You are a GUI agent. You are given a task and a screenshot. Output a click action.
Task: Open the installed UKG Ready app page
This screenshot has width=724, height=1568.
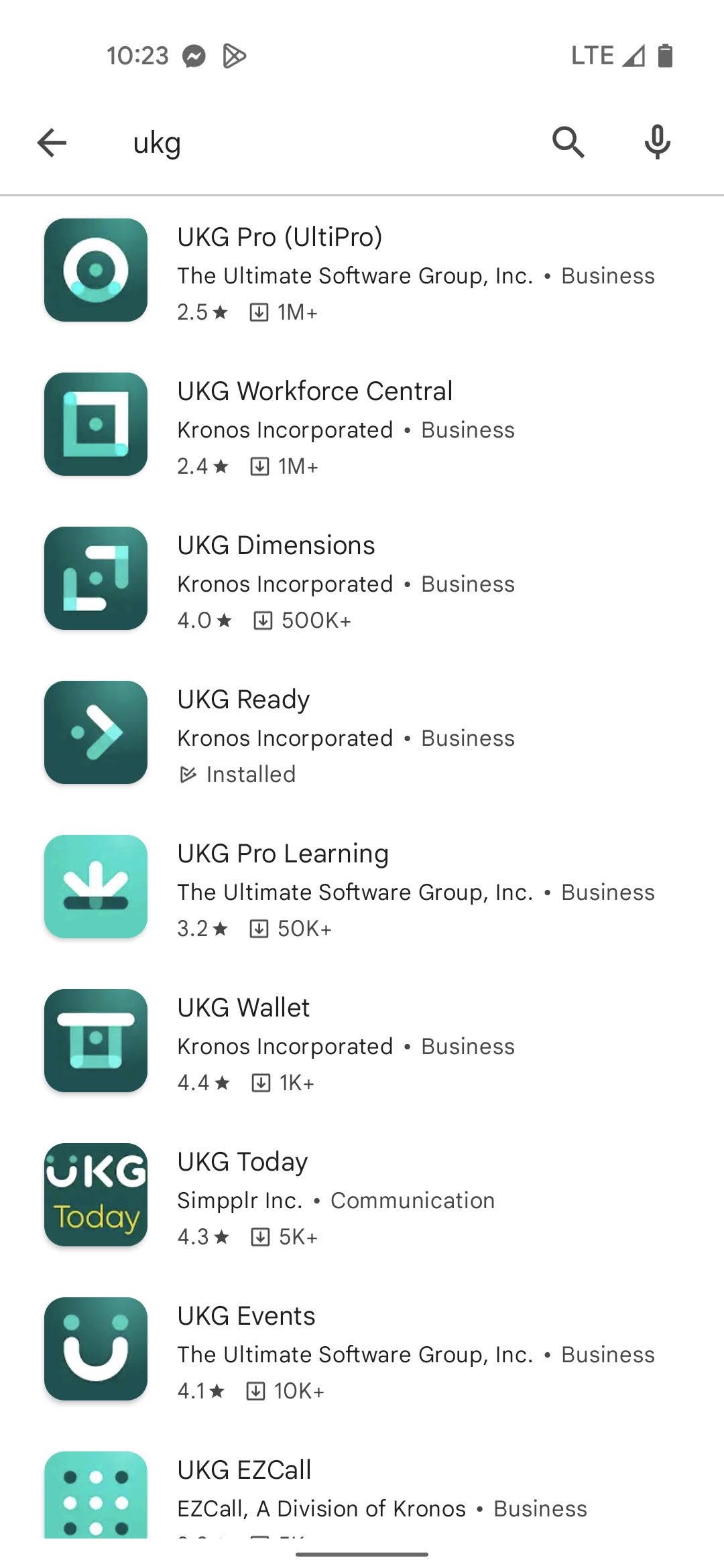click(x=362, y=733)
